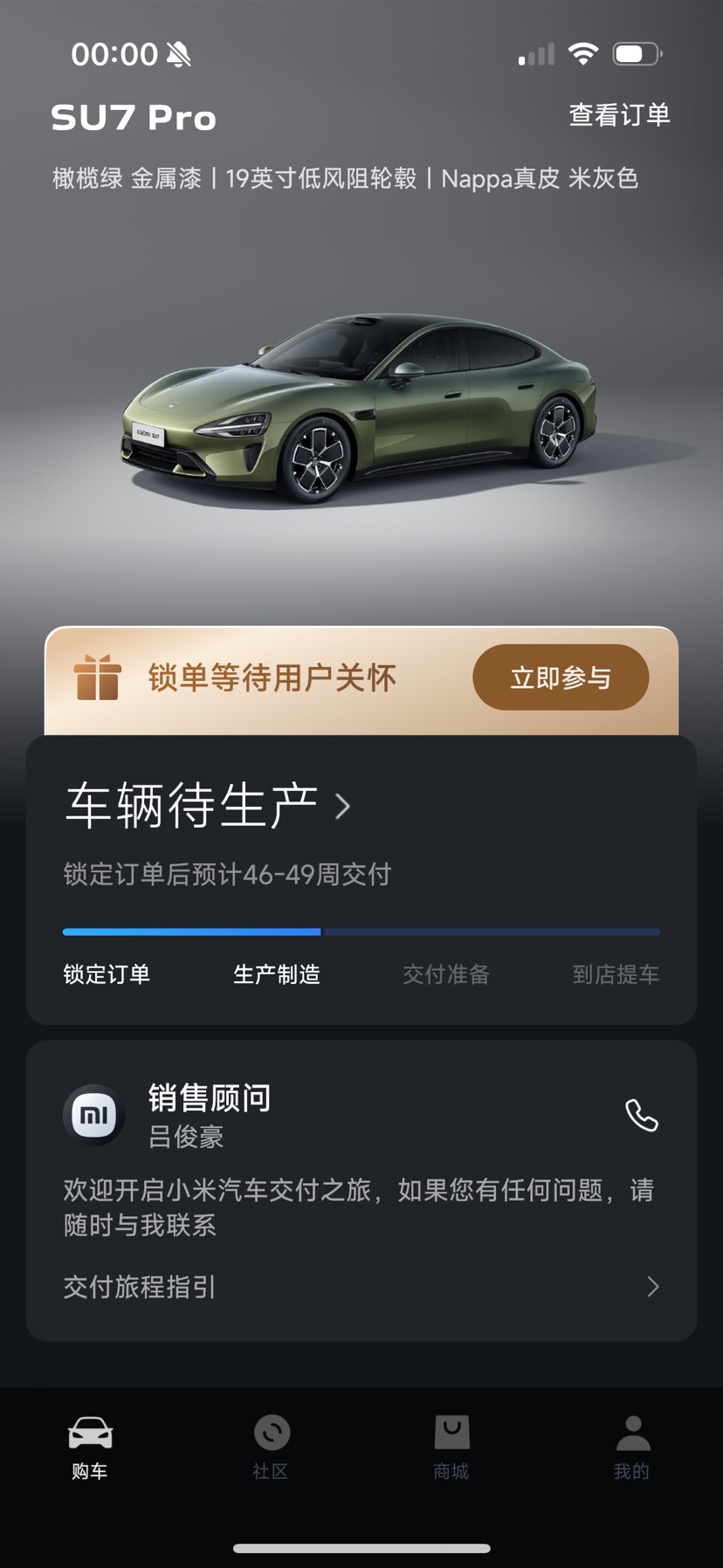
Task: Open 查看订单 to view the order
Action: [619, 115]
